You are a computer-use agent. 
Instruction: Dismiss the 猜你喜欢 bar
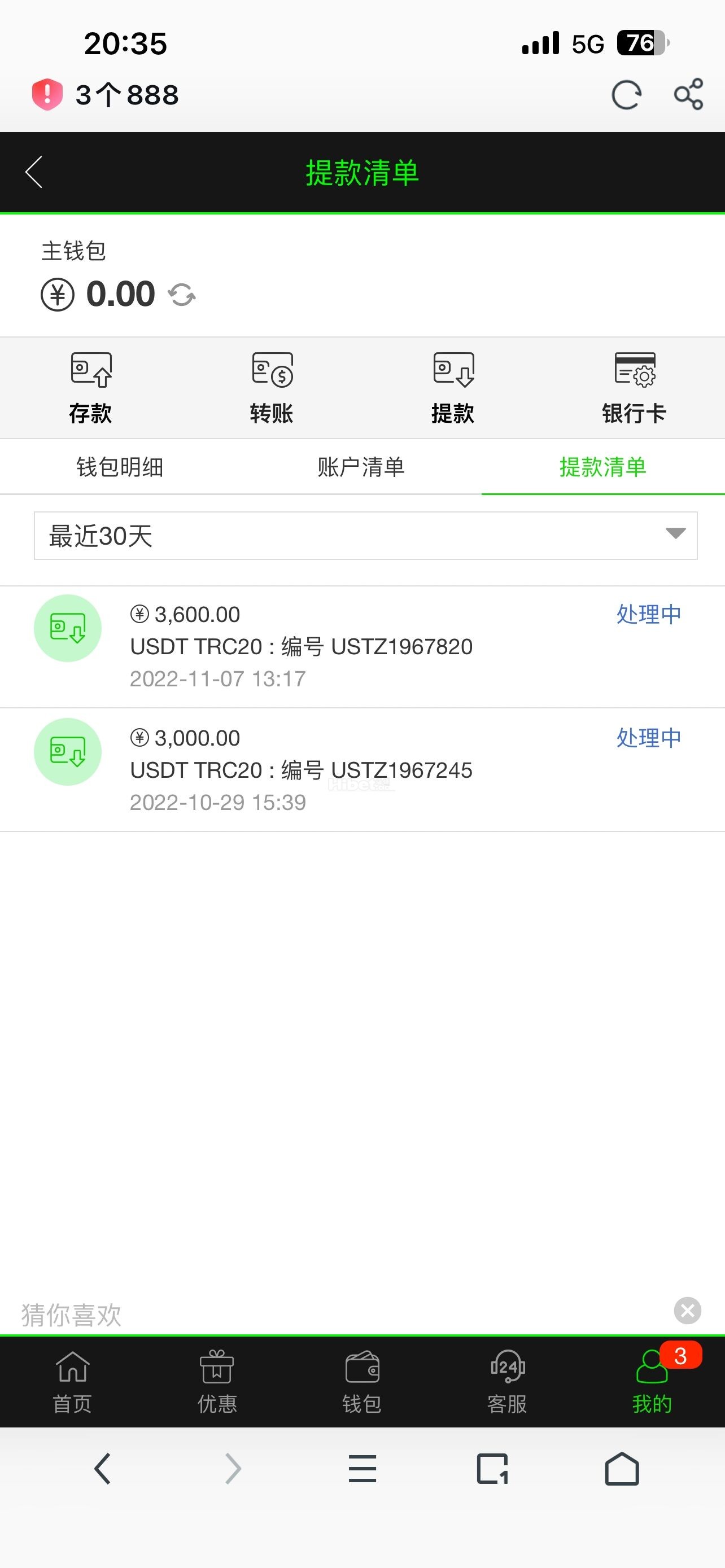pos(687,1311)
